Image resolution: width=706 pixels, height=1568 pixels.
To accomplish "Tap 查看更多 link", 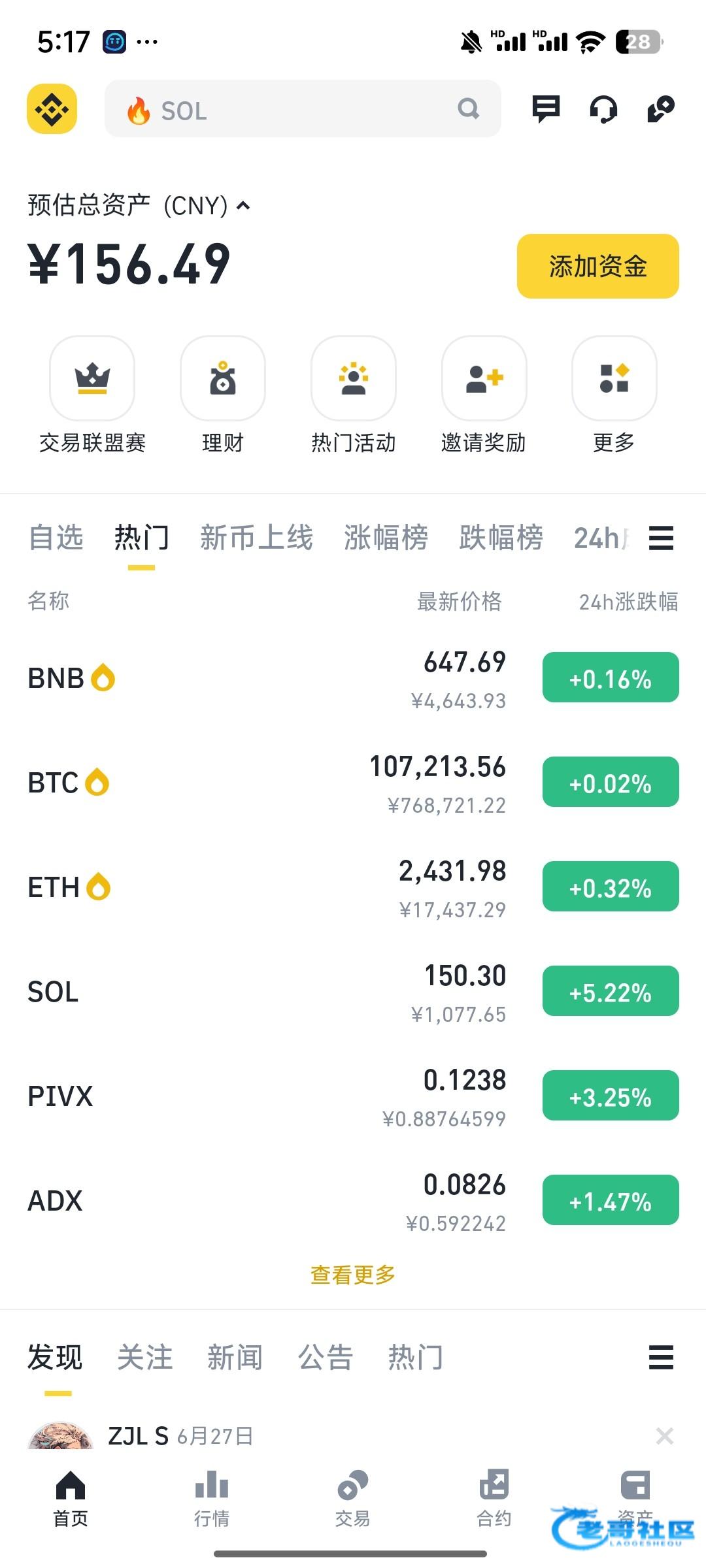I will (353, 1275).
